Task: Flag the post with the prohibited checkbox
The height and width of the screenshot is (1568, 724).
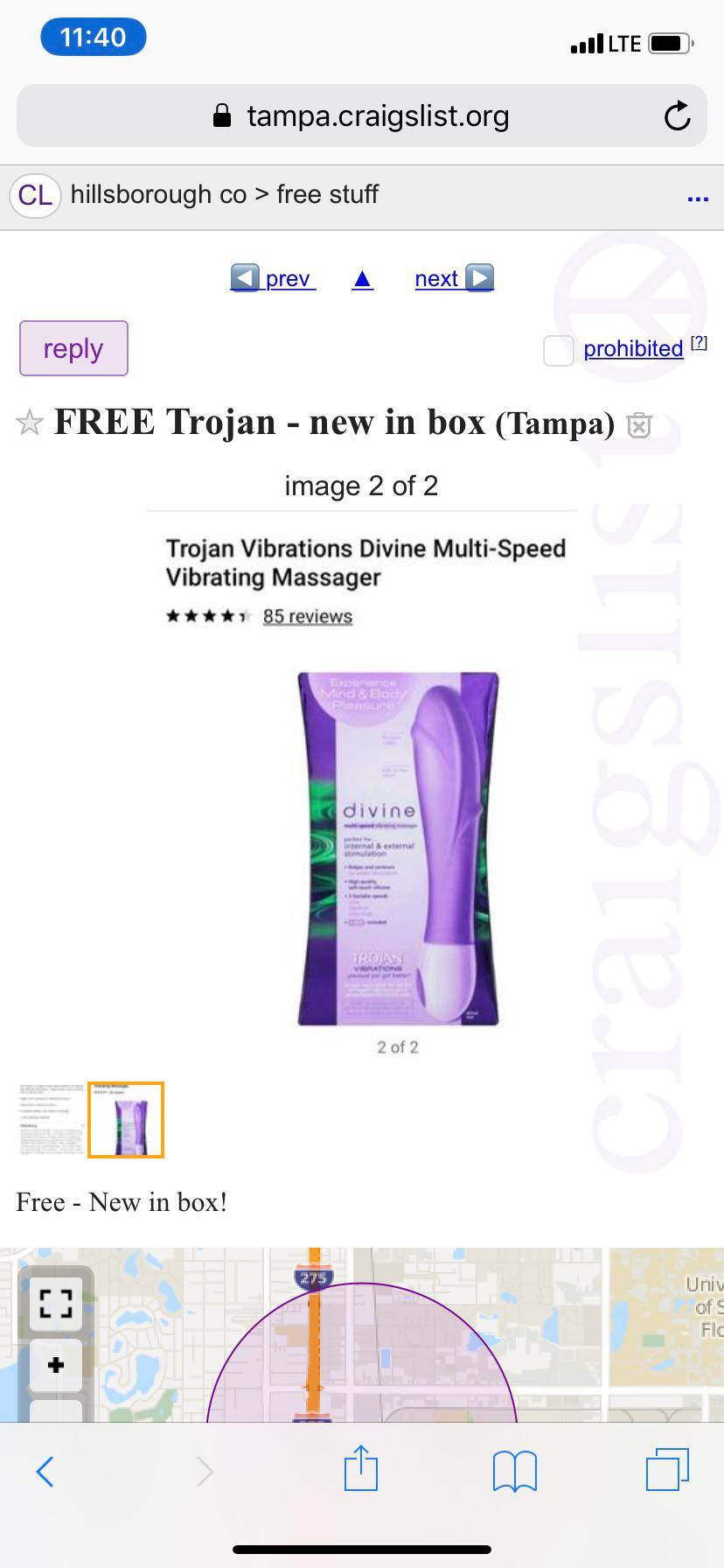Action: point(559,350)
